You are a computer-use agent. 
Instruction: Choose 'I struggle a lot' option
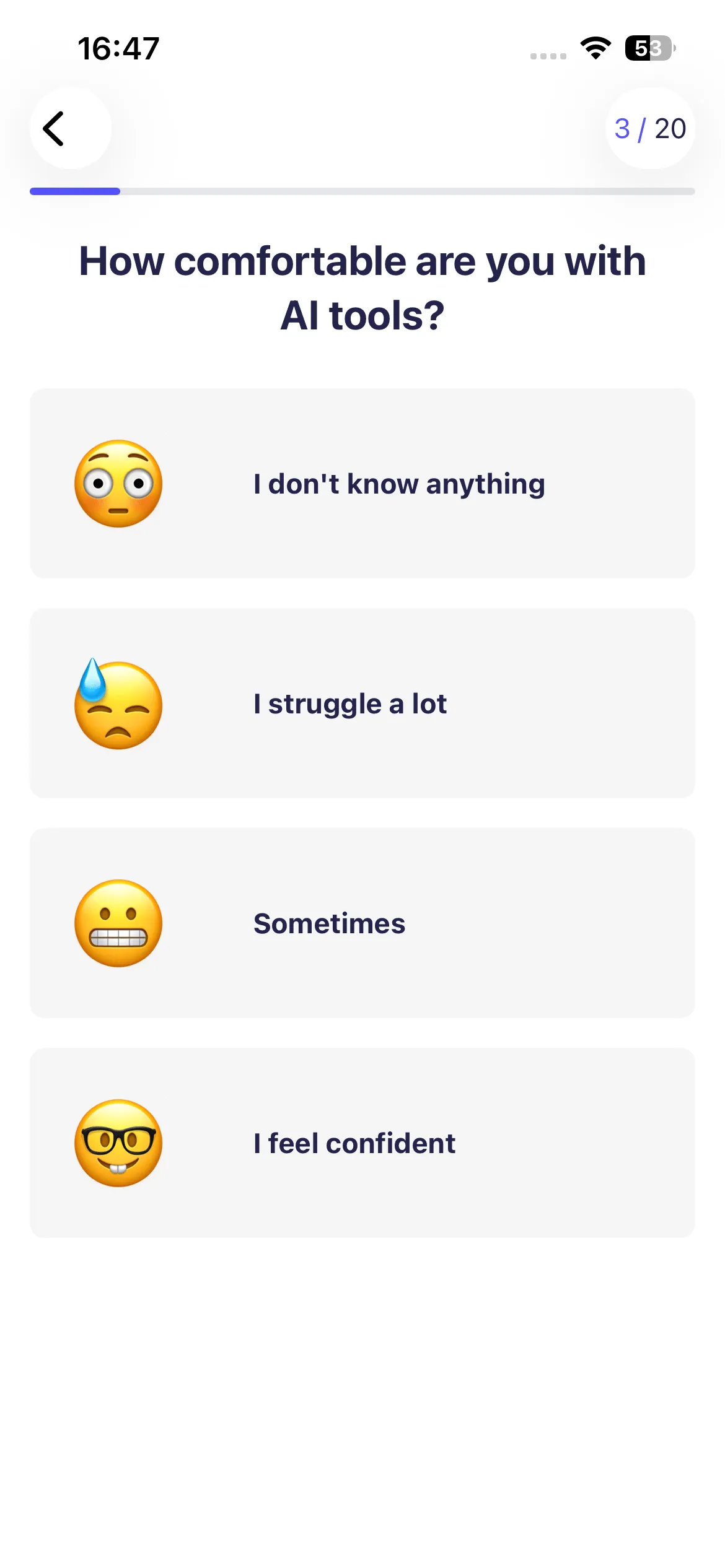point(362,703)
